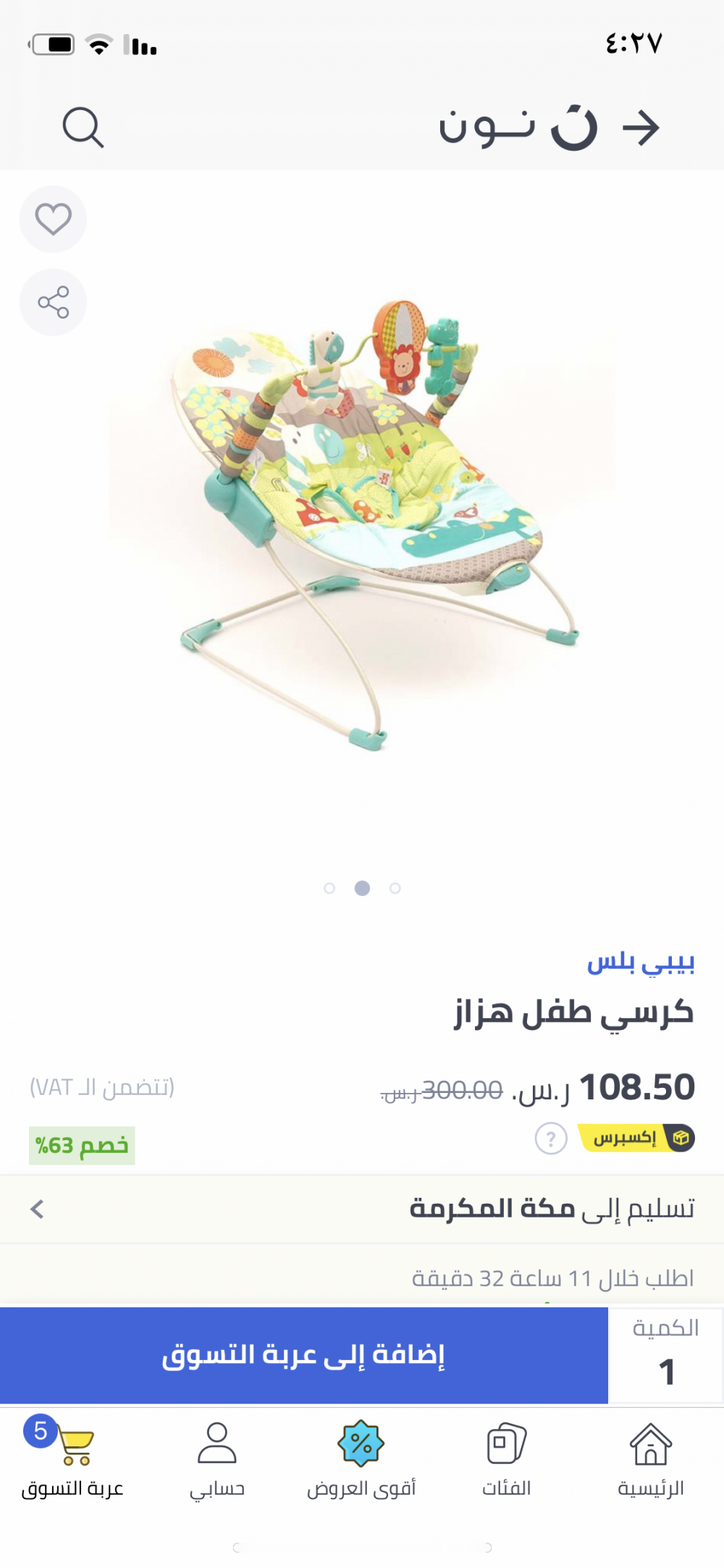Open the الكمية quantity selector
This screenshot has width=724, height=1568.
coord(666,1355)
